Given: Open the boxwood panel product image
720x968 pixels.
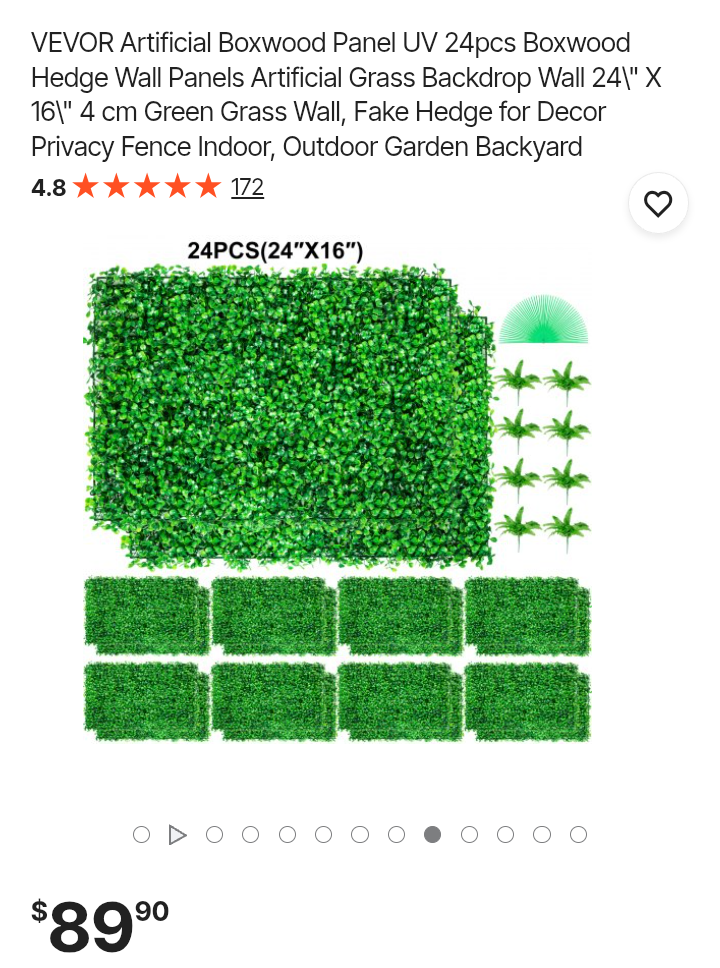Looking at the screenshot, I should pos(337,490).
